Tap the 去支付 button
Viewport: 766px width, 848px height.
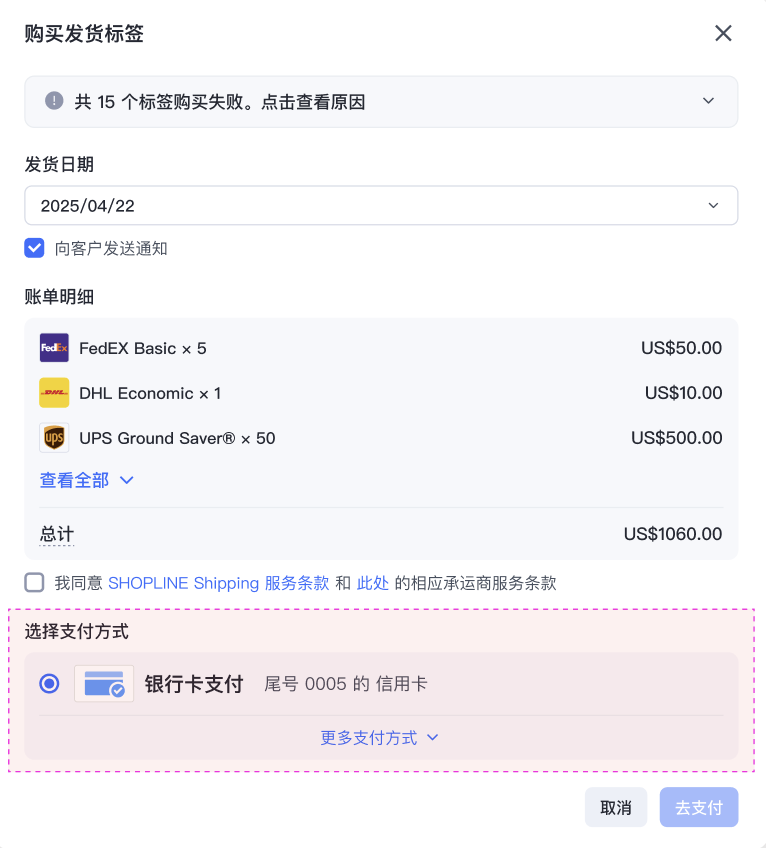pyautogui.click(x=699, y=808)
